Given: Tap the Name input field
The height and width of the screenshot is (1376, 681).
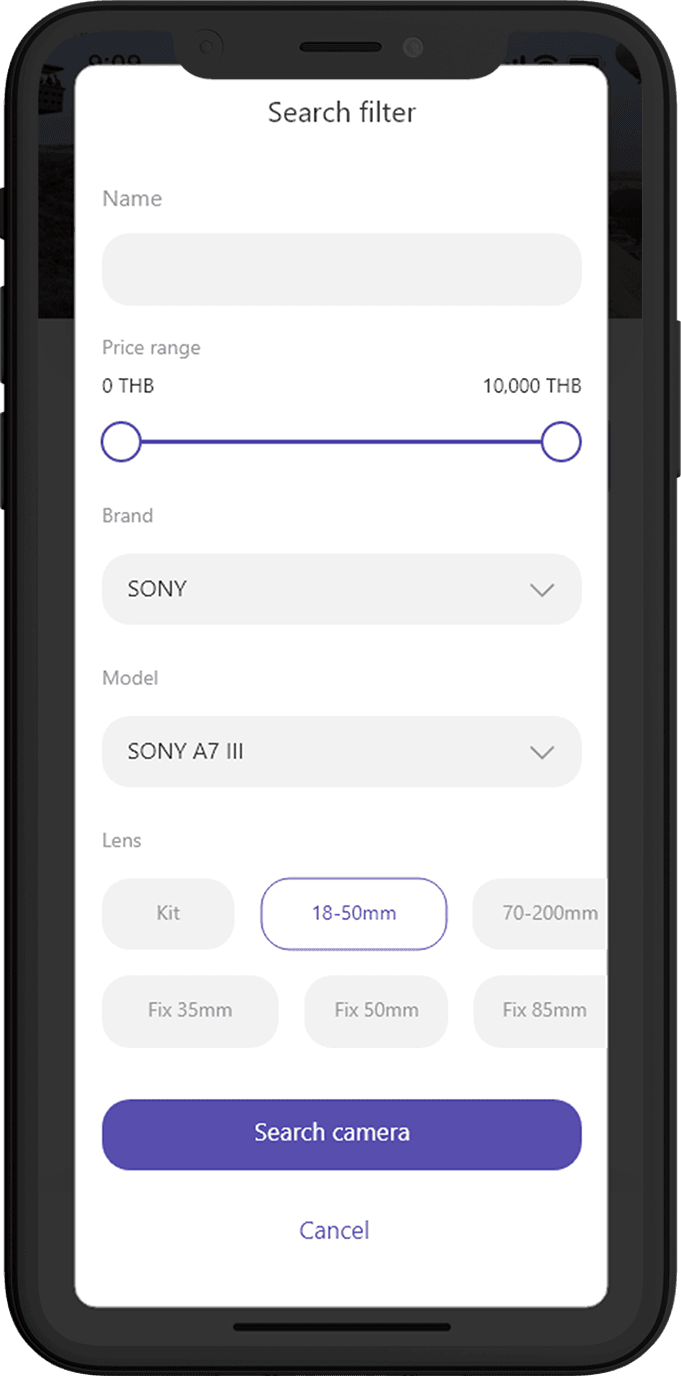Looking at the screenshot, I should (341, 269).
